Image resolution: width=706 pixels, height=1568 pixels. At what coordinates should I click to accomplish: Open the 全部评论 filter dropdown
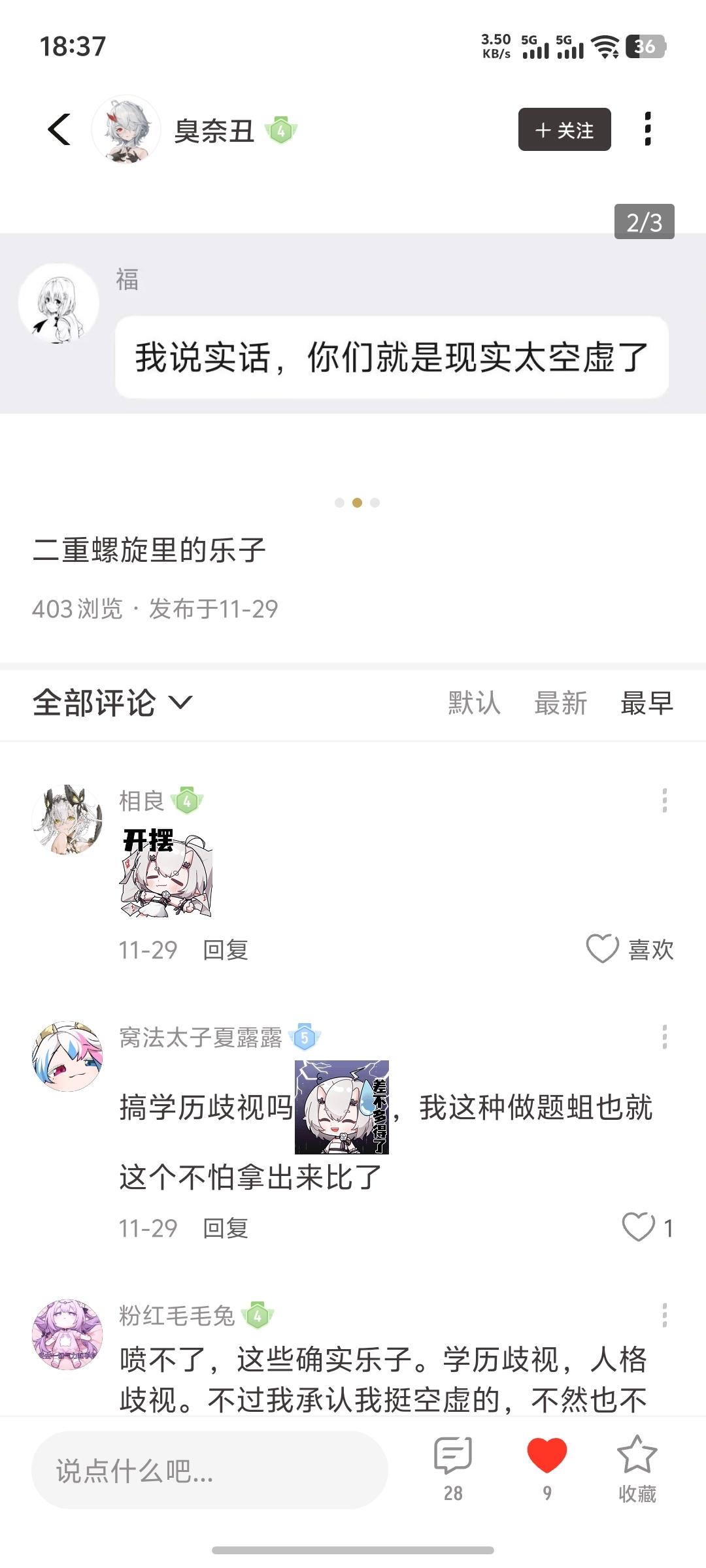pyautogui.click(x=112, y=703)
